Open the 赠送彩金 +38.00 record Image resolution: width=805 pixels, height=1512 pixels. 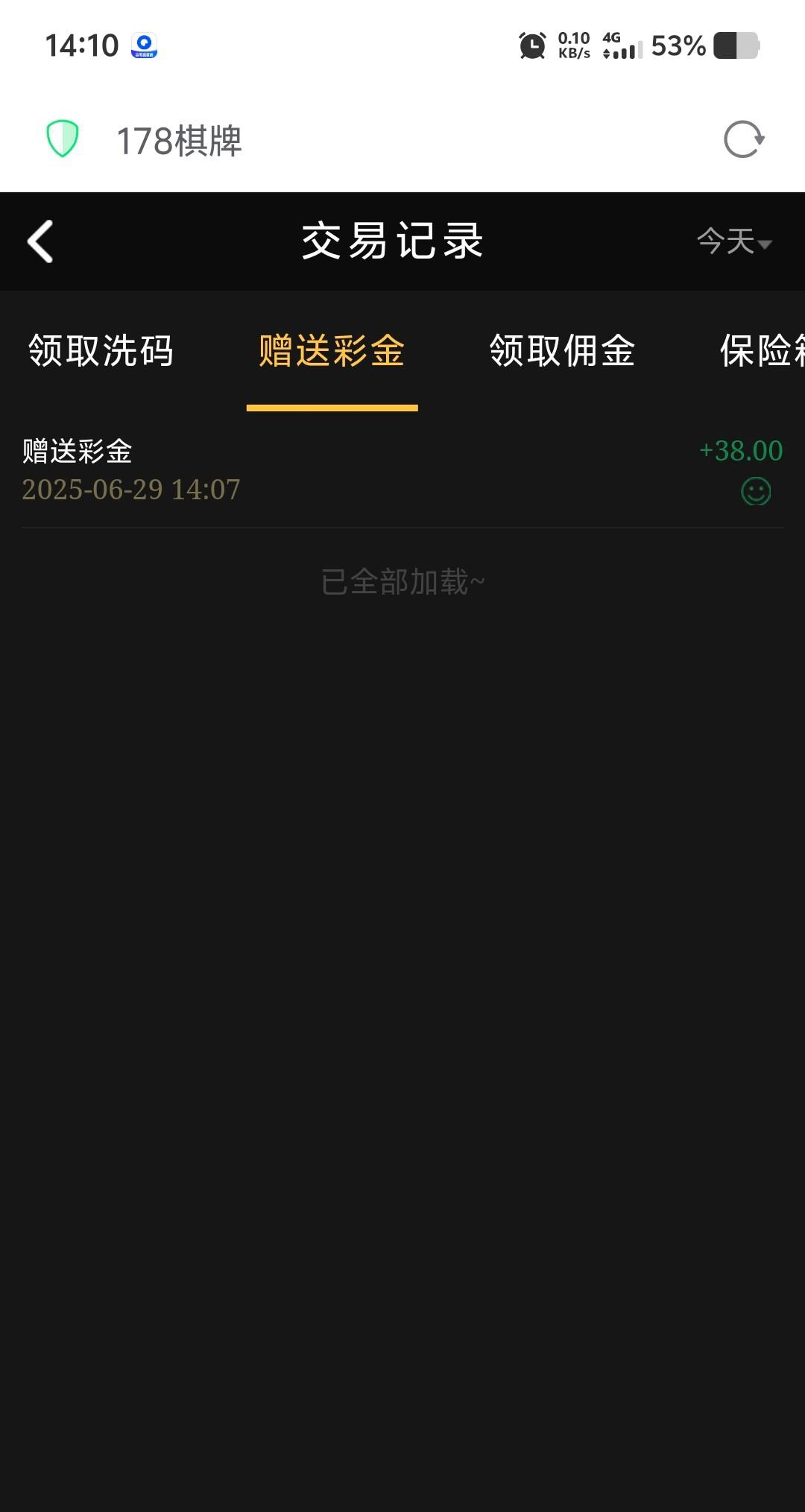[x=402, y=470]
